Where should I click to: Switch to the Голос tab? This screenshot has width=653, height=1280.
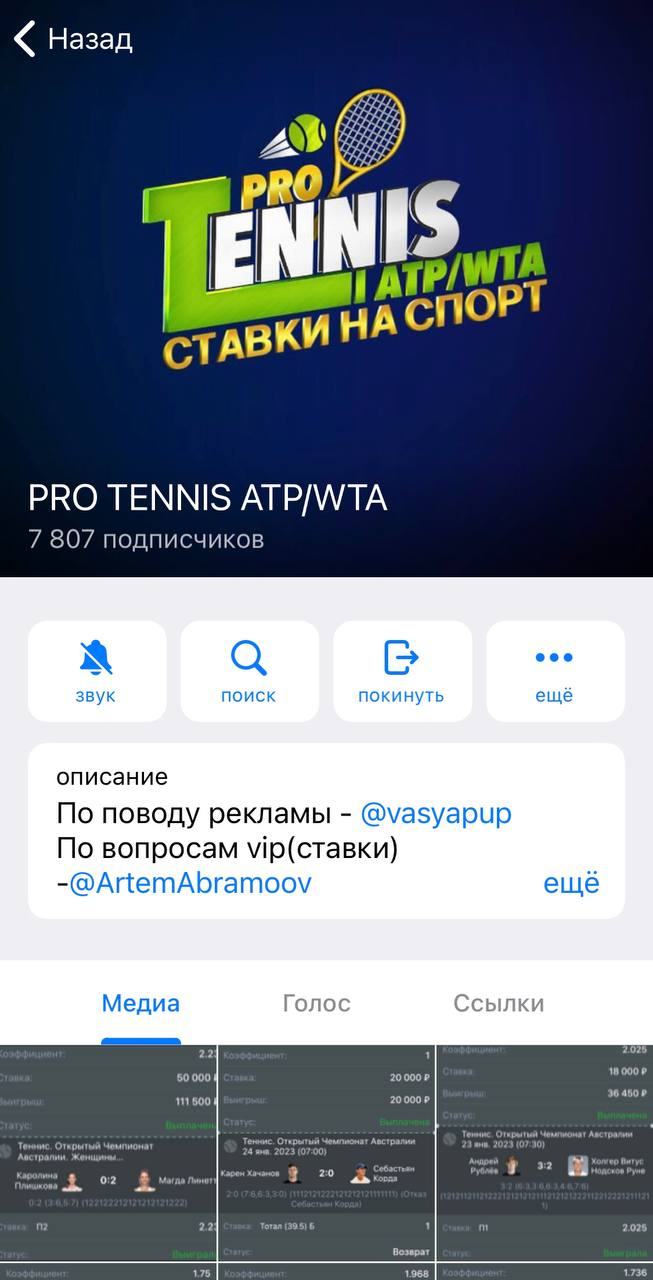317,1003
